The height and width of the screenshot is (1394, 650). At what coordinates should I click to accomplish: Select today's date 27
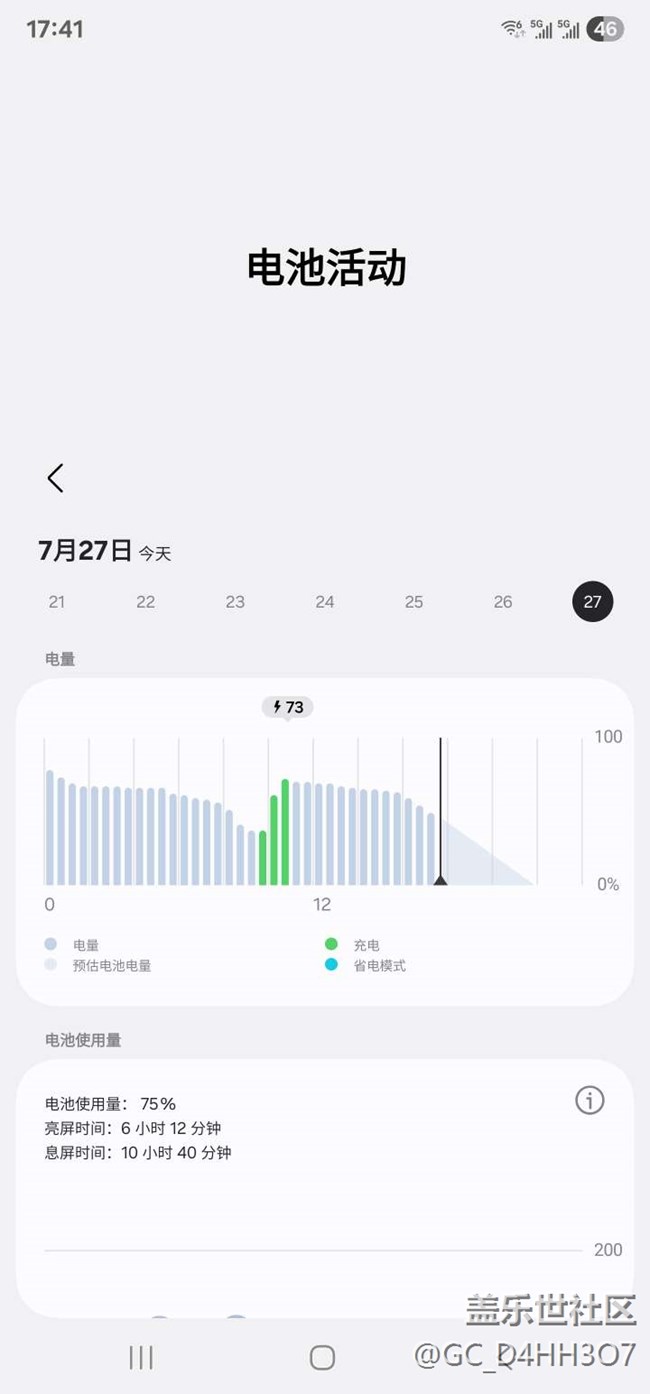point(592,602)
